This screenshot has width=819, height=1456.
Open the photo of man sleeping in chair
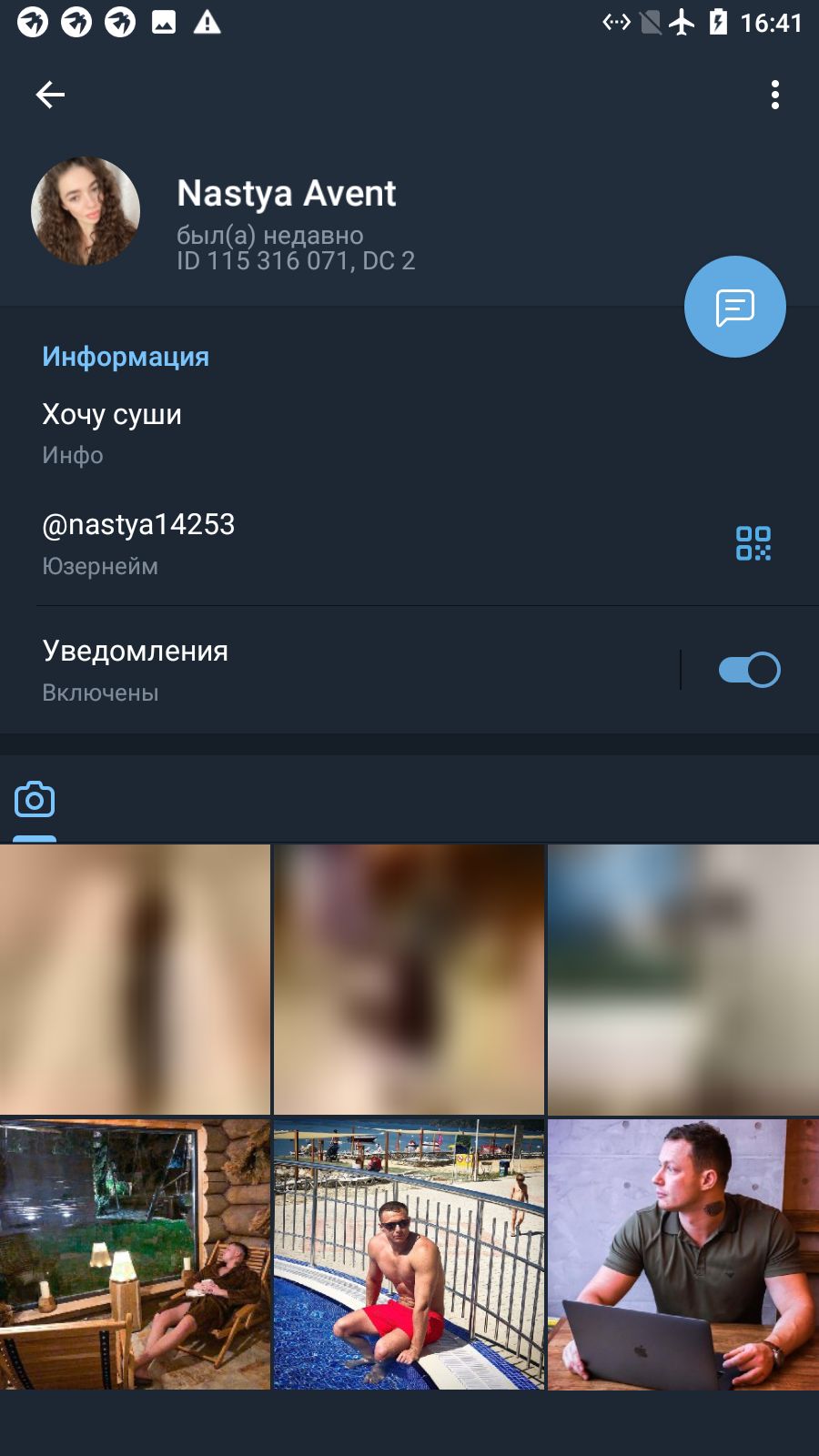click(x=135, y=1254)
